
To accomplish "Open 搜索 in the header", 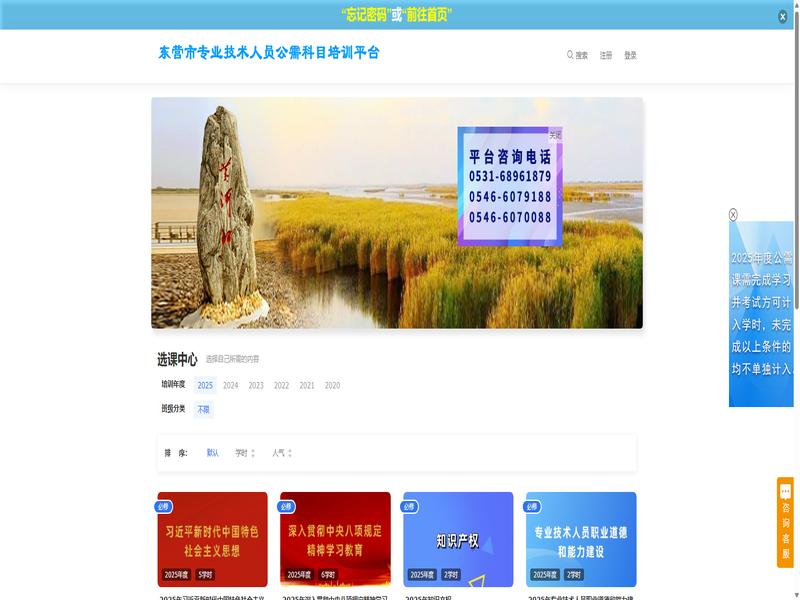I will tap(578, 56).
